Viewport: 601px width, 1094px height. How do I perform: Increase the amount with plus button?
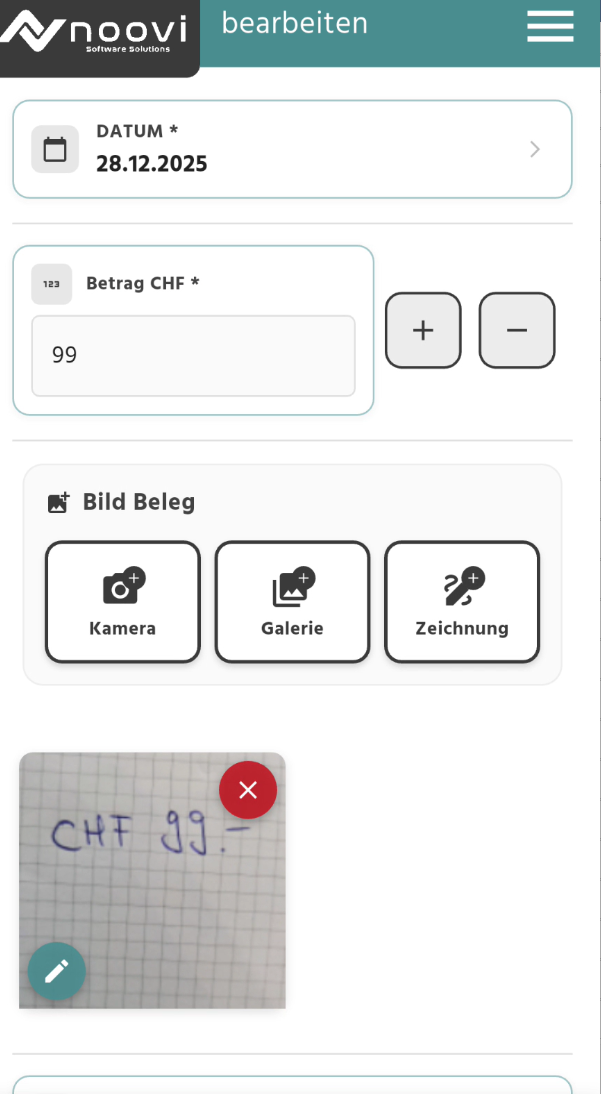point(423,330)
